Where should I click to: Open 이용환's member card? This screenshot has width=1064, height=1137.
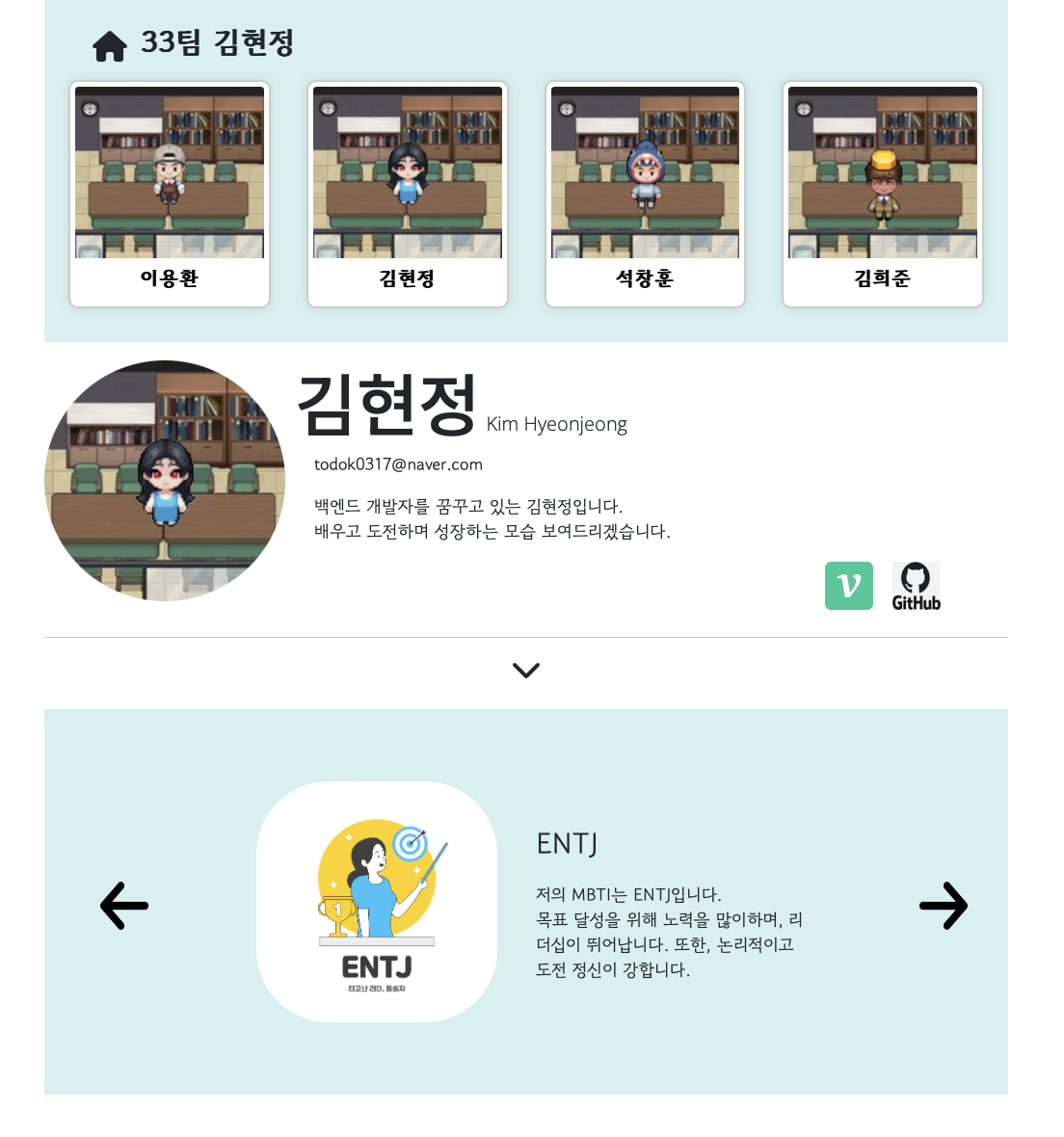point(170,194)
